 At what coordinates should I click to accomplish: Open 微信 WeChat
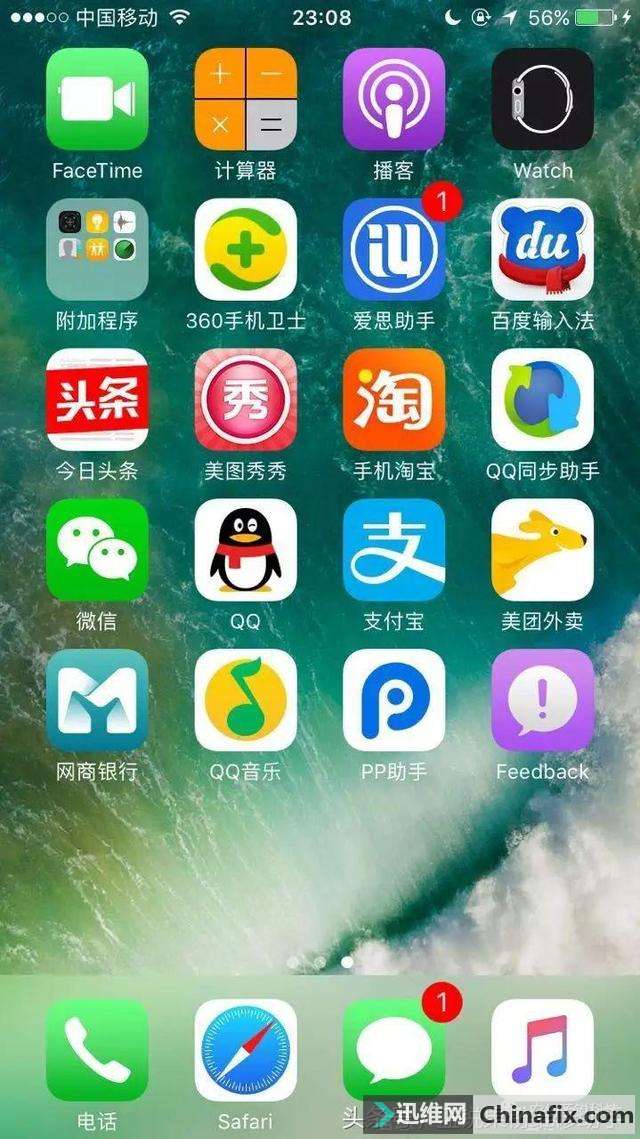point(97,549)
